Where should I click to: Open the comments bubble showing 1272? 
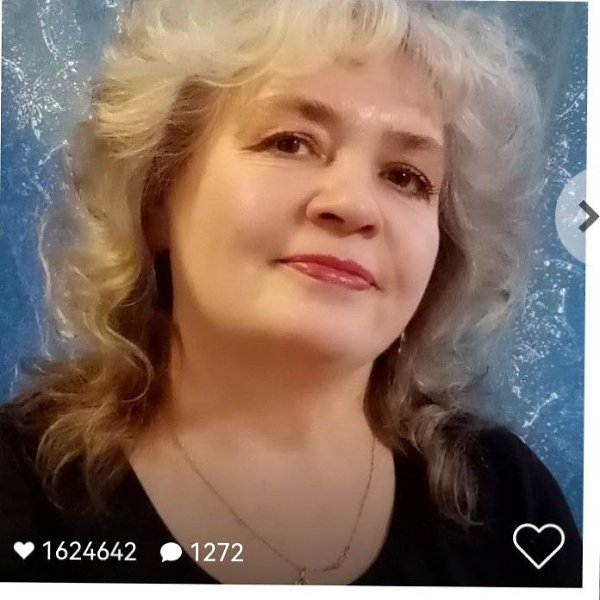pos(172,552)
